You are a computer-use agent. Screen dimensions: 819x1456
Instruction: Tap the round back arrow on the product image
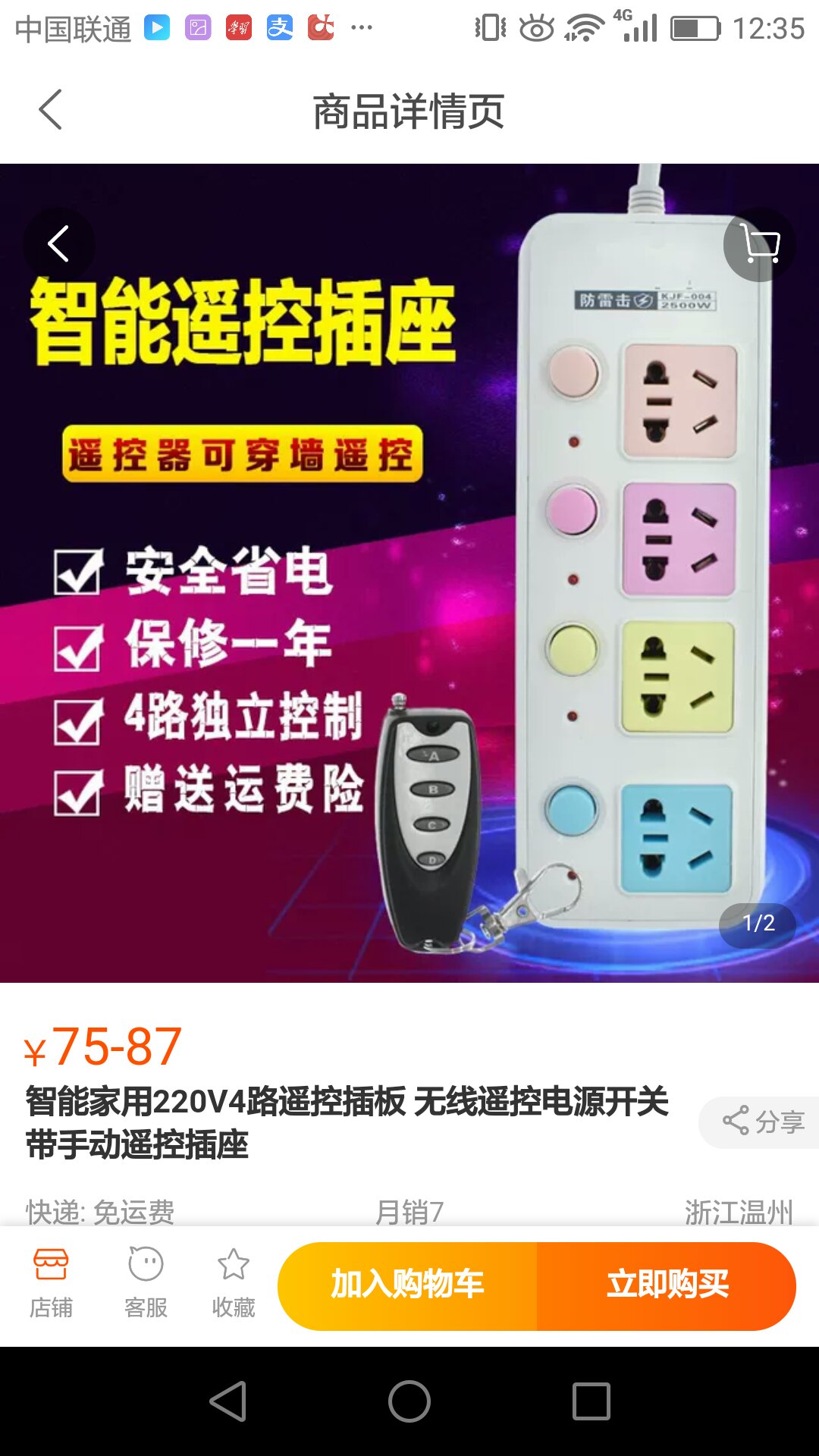[59, 244]
